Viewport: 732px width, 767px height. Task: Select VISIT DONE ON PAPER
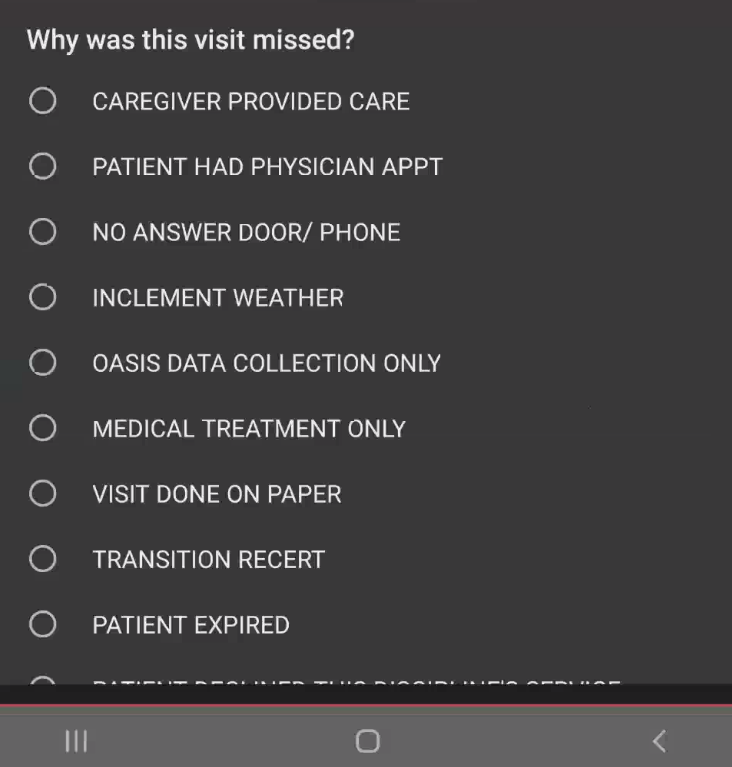point(43,494)
